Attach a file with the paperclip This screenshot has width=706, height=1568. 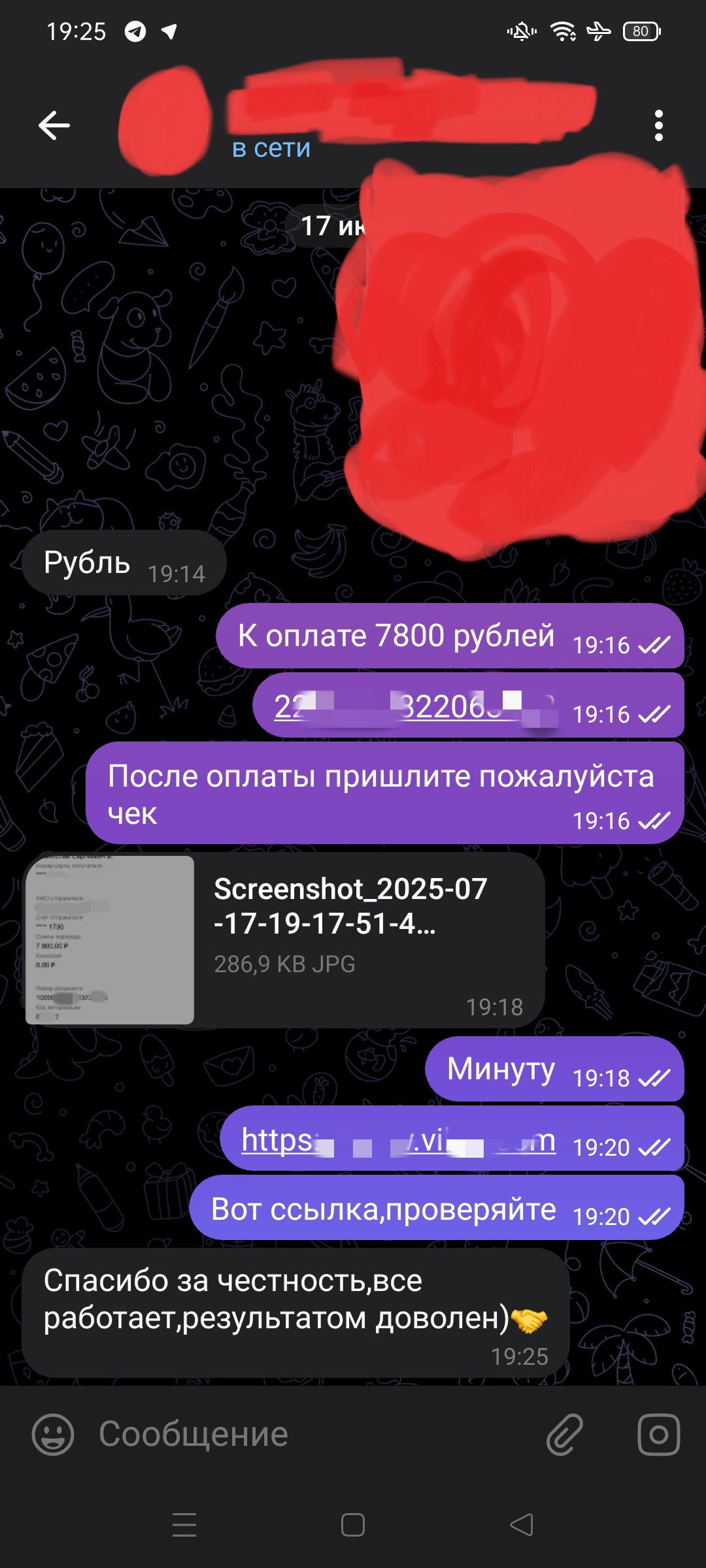tap(565, 1435)
